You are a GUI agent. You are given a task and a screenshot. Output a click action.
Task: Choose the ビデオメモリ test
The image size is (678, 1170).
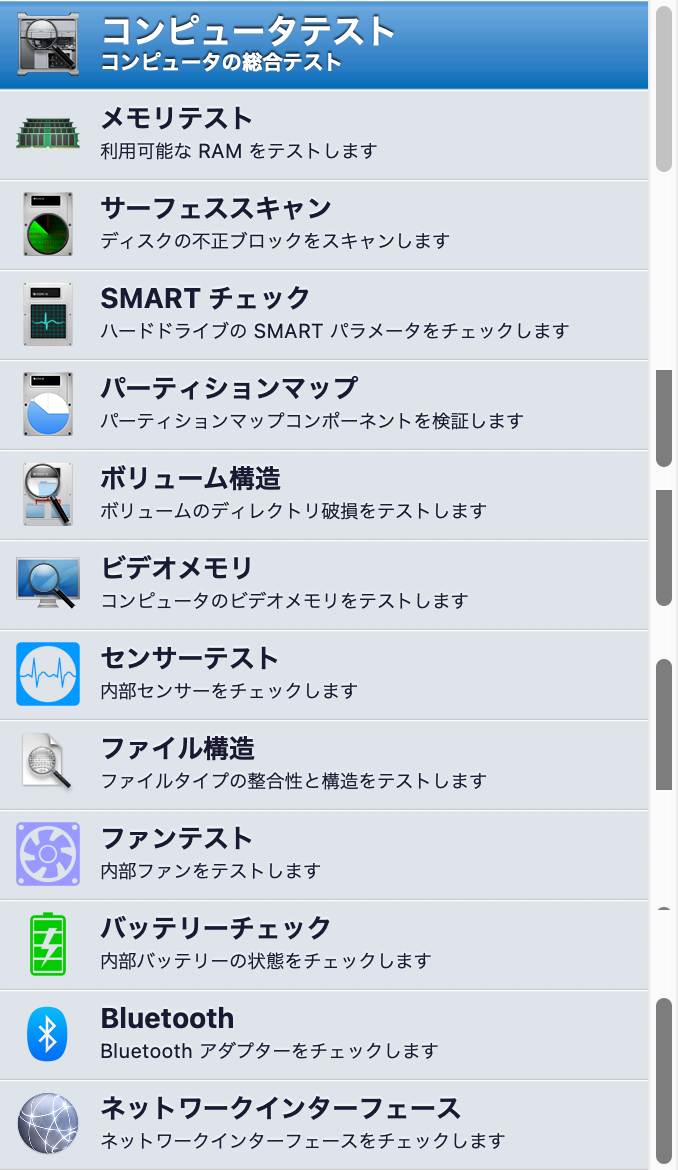pyautogui.click(x=324, y=585)
